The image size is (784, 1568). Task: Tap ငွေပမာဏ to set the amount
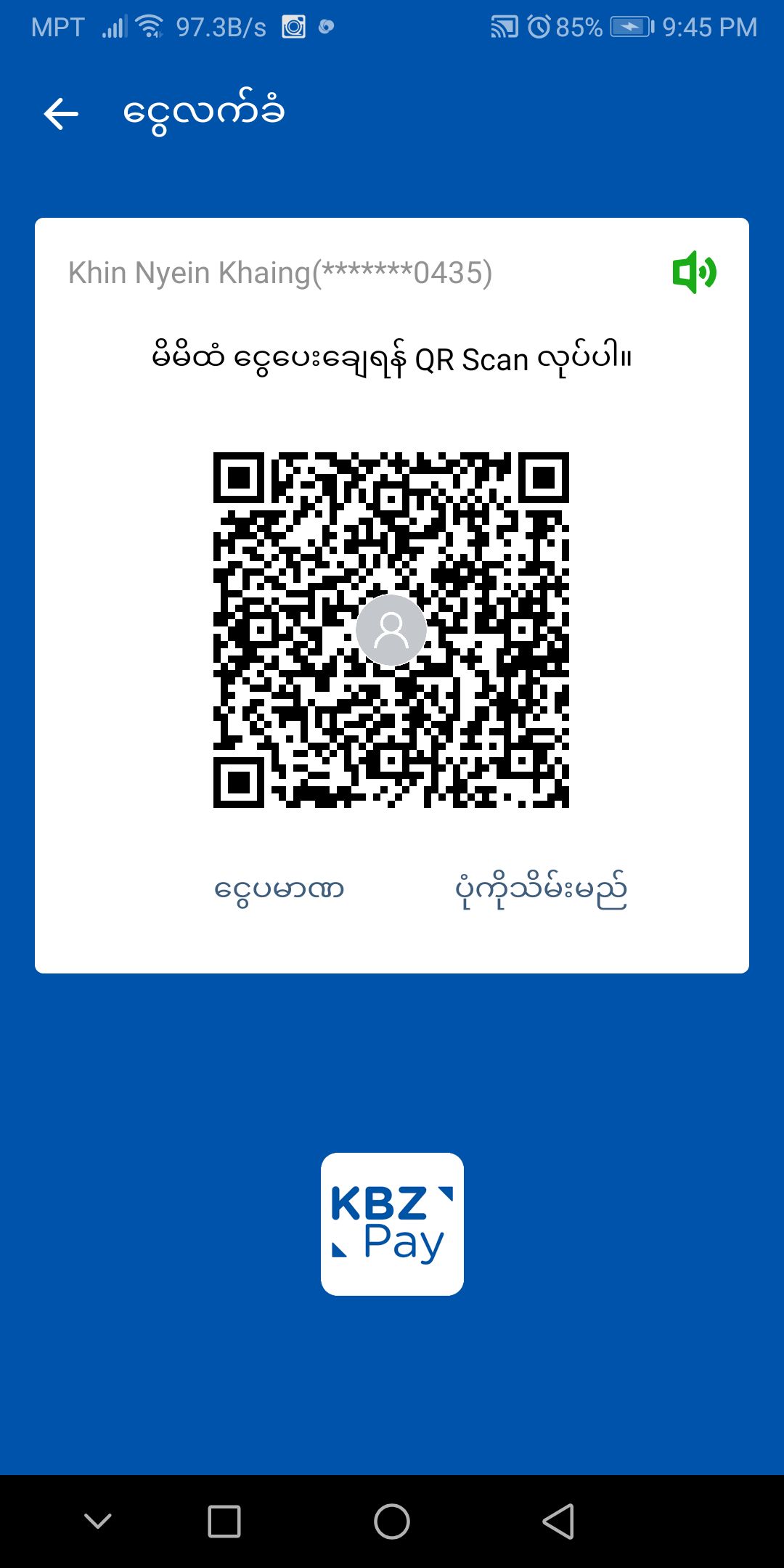279,890
